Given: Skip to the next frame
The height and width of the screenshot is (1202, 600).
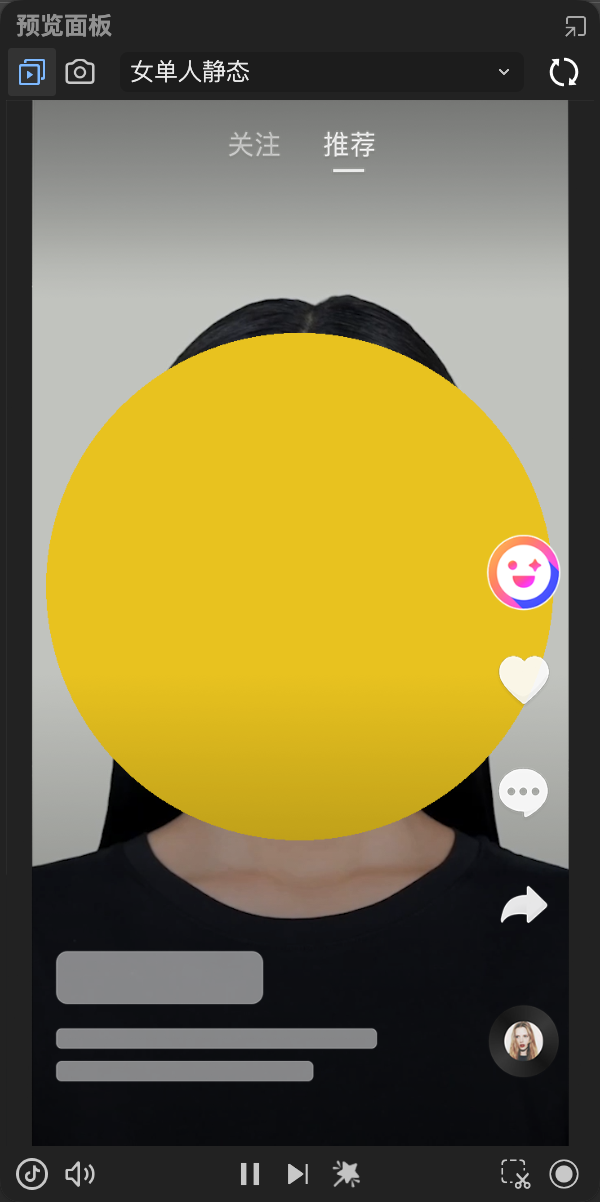Looking at the screenshot, I should pos(298,1173).
